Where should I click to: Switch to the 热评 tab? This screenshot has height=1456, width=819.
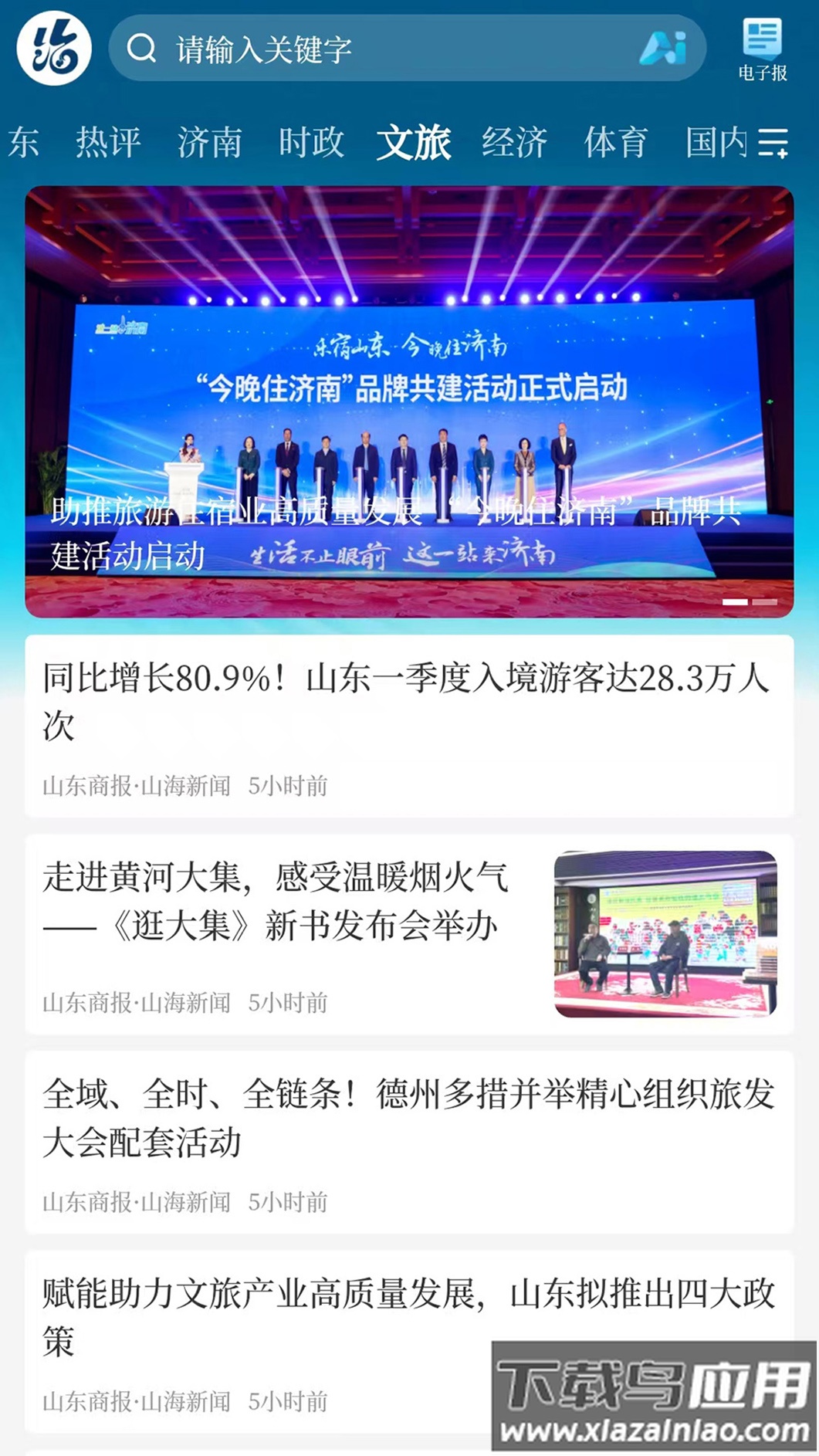point(109,143)
